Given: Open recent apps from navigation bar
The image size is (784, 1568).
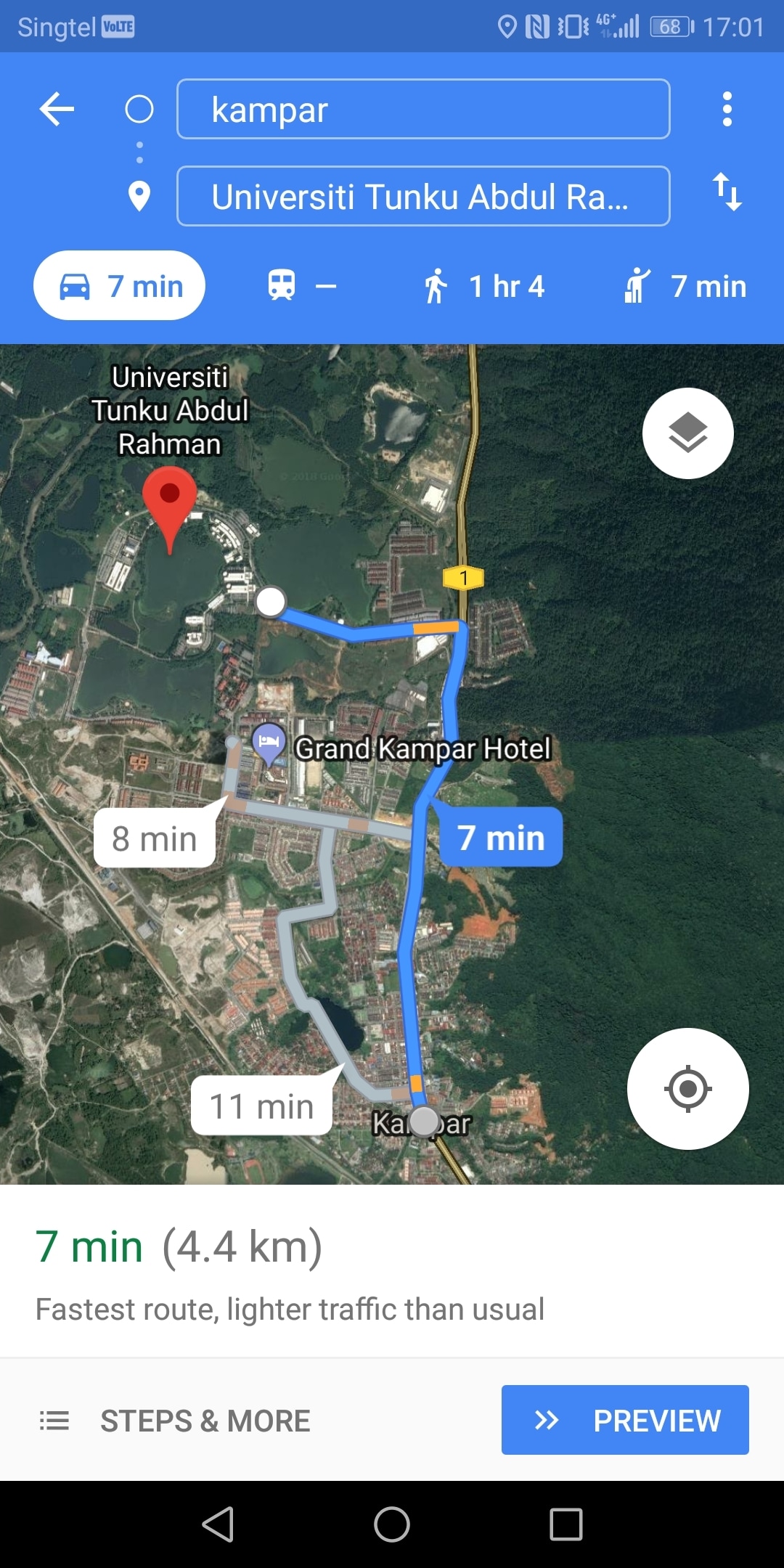Looking at the screenshot, I should 566,1524.
